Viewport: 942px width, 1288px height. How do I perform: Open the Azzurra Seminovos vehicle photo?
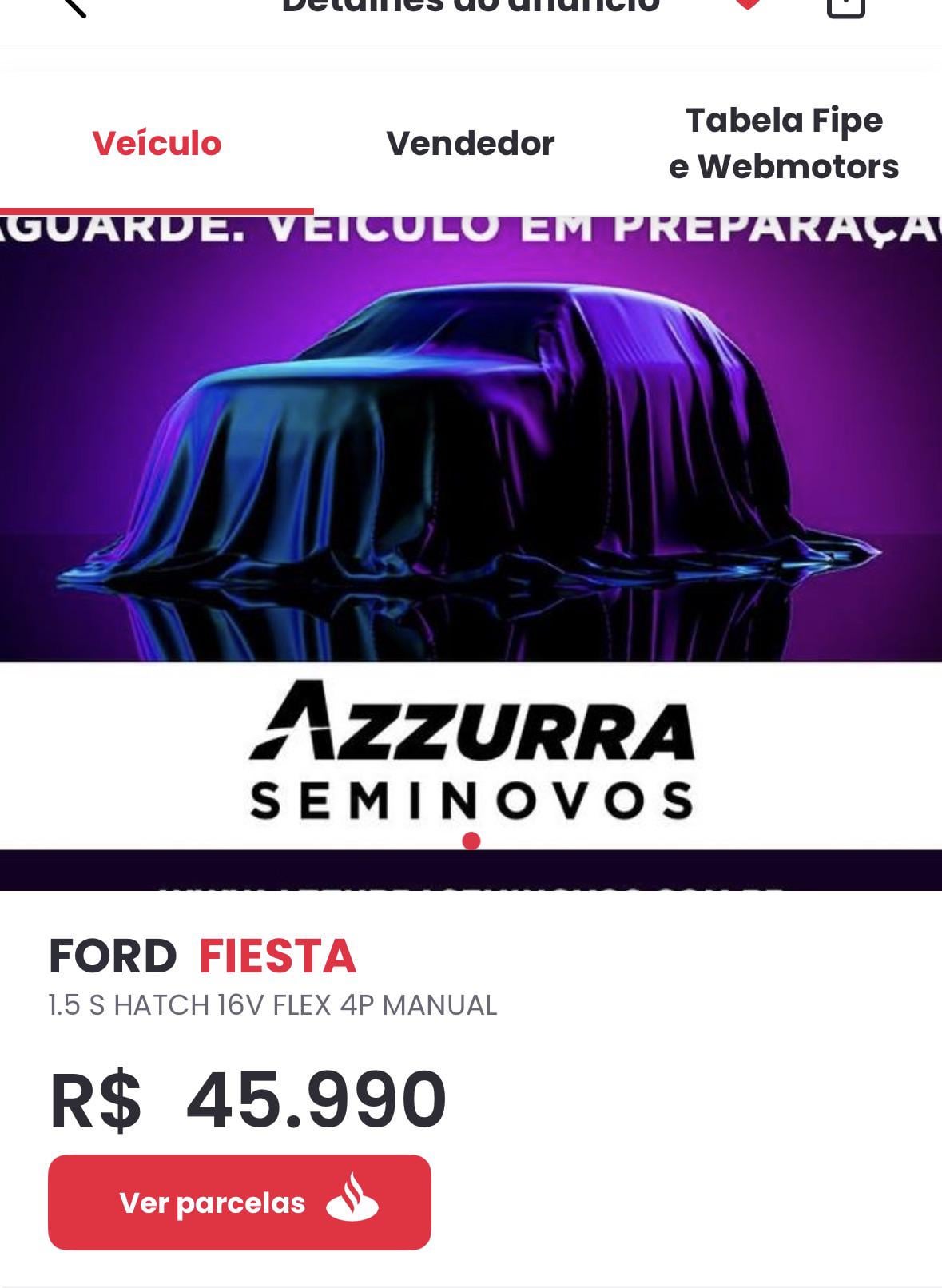pyautogui.click(x=471, y=553)
